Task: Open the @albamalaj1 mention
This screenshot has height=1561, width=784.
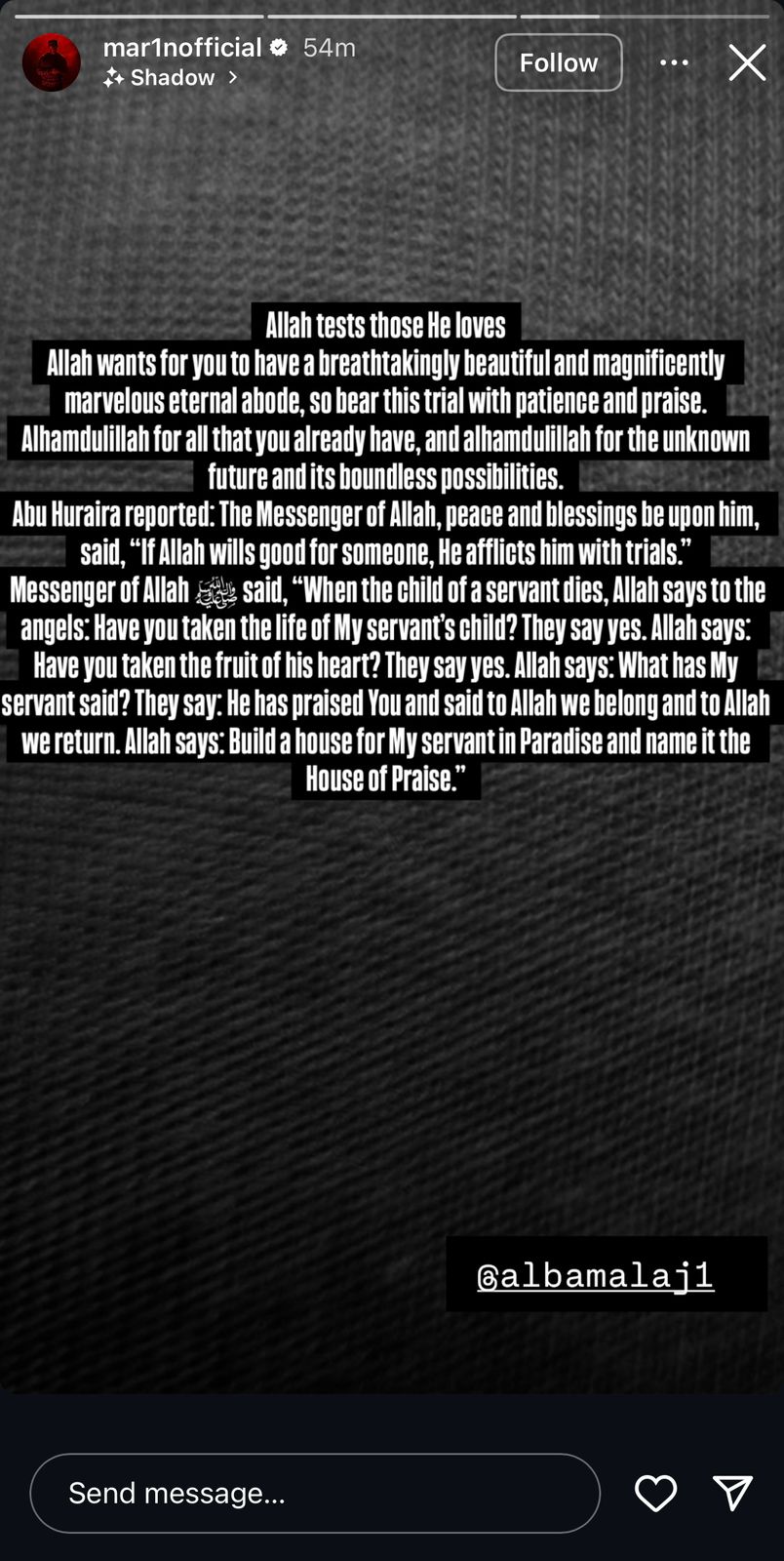Action: 595,1275
